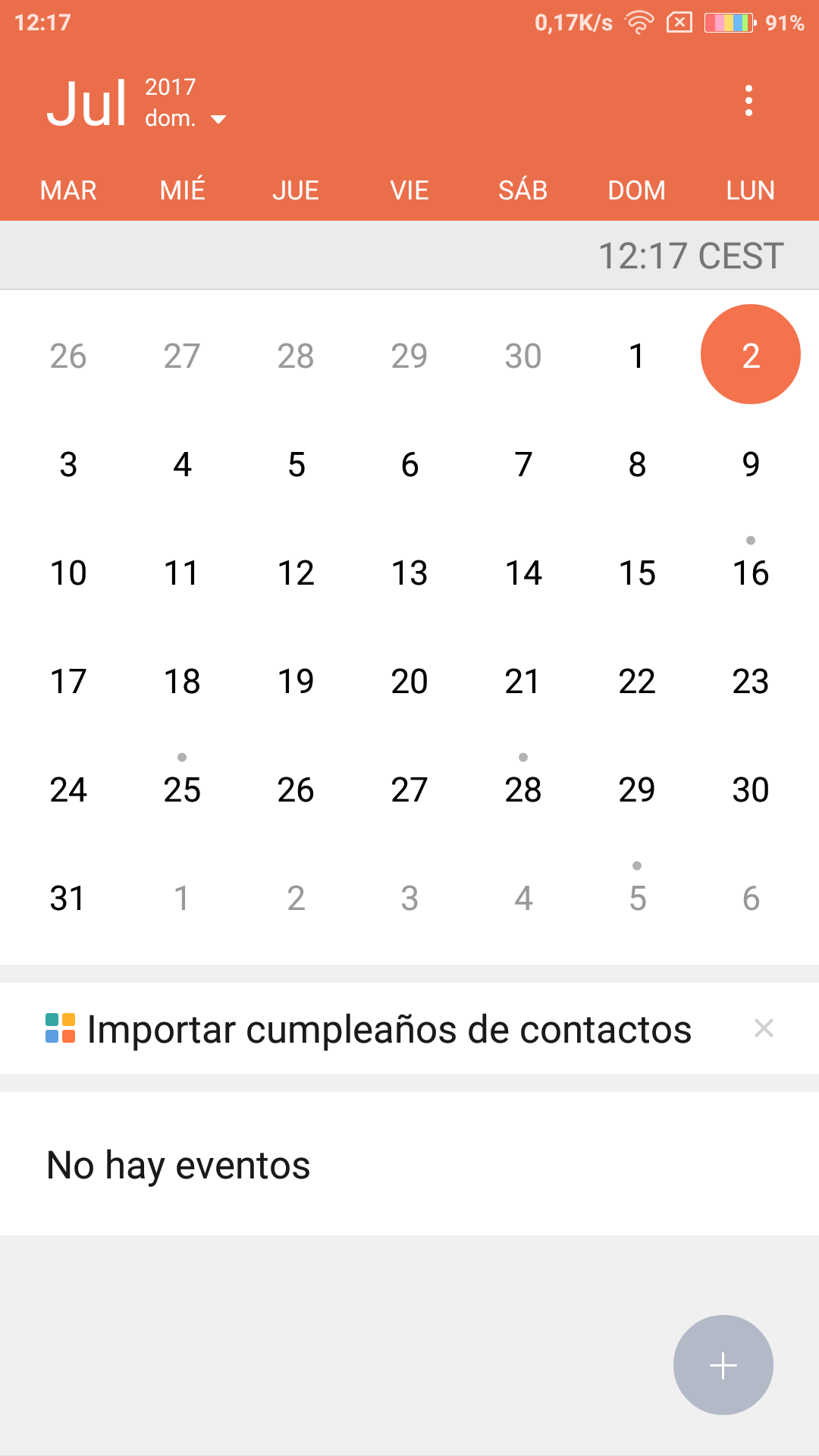
Task: Expand the Jul 2017 month dropdown
Action: point(136,103)
